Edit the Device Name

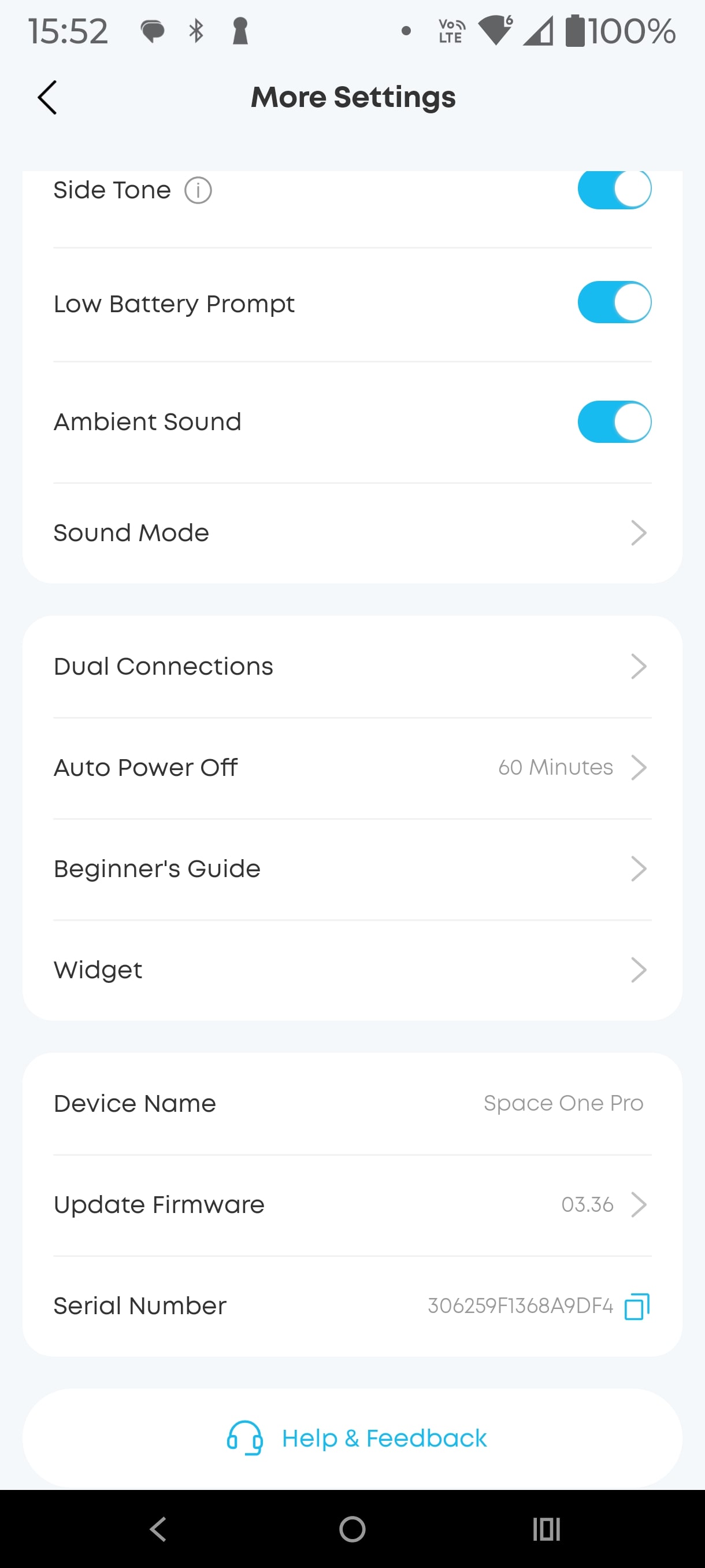click(x=352, y=1104)
